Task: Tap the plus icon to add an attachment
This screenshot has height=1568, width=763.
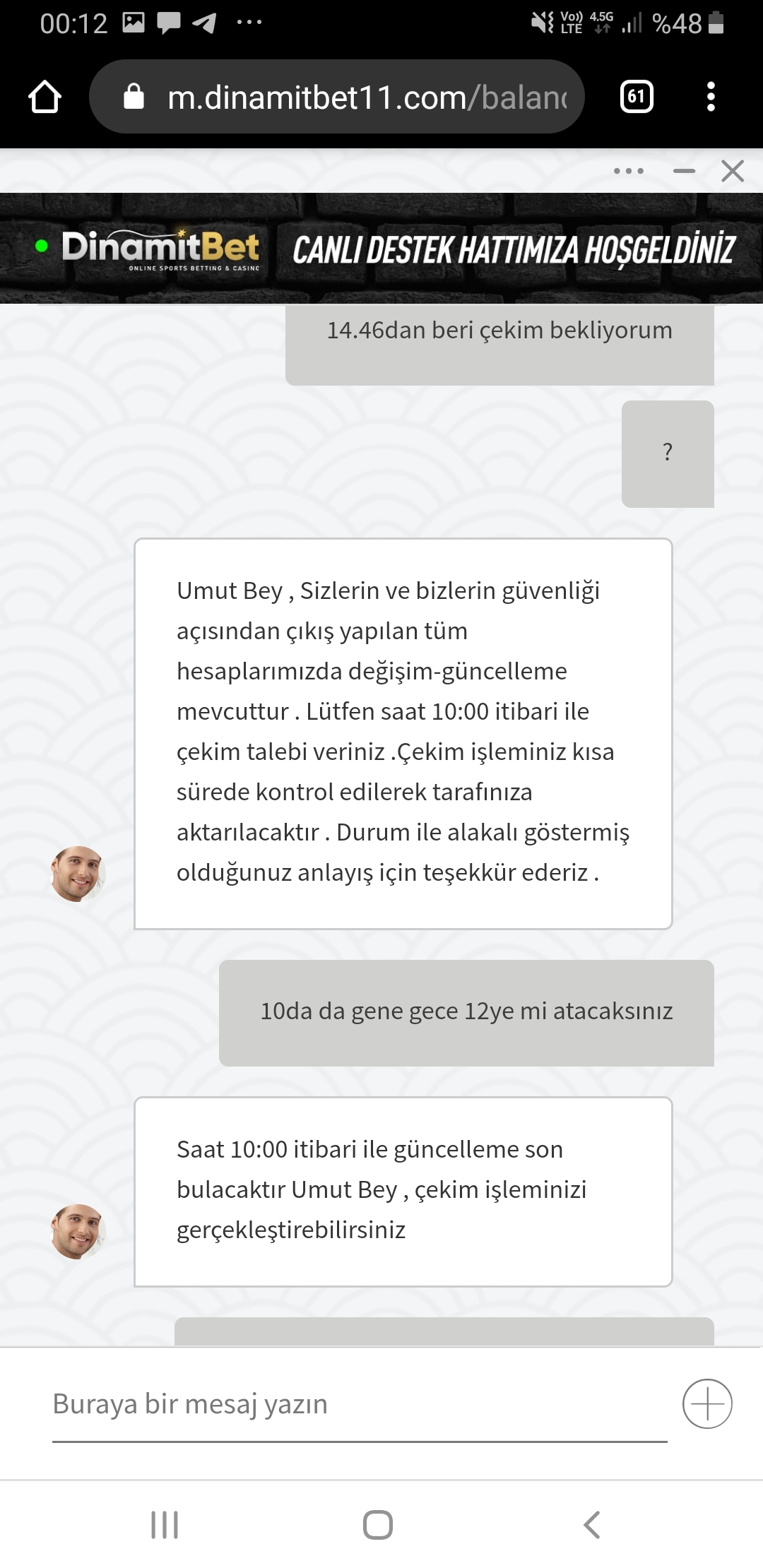Action: click(706, 1404)
